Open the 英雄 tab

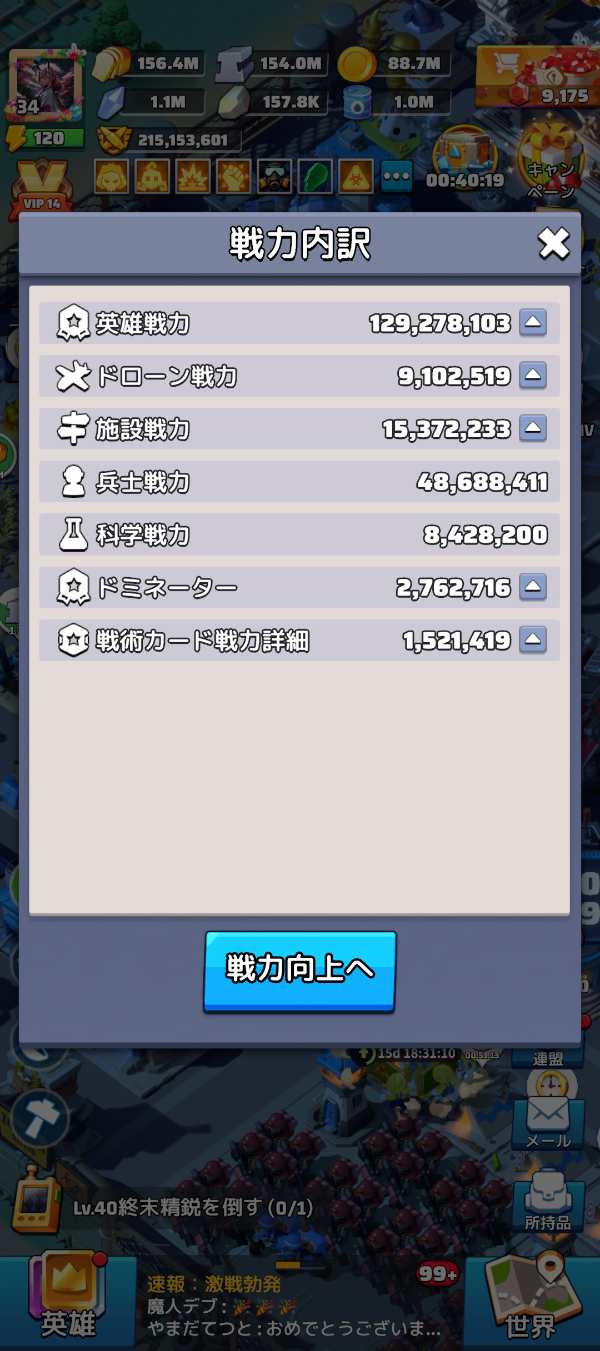pos(68,1300)
